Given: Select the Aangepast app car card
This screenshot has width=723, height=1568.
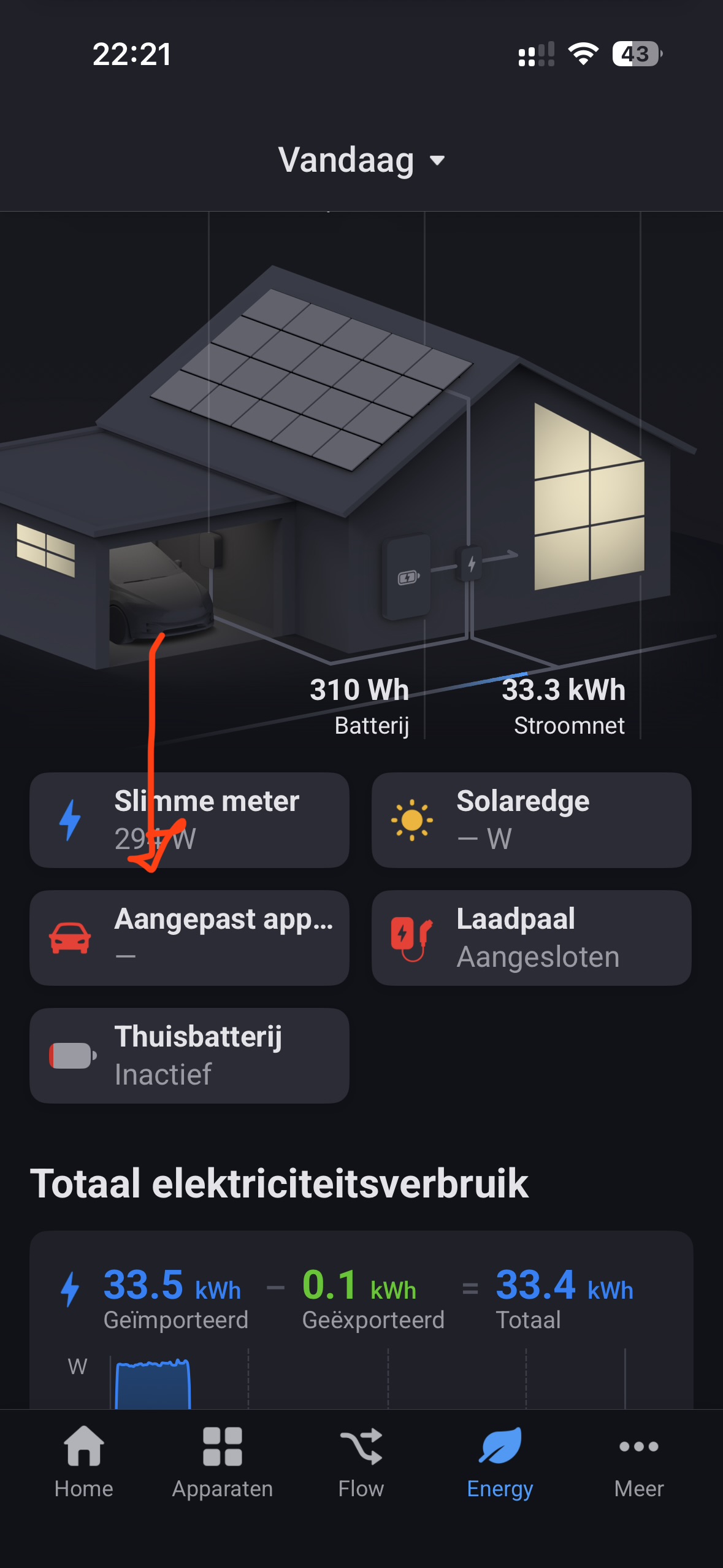Looking at the screenshot, I should pos(189,937).
